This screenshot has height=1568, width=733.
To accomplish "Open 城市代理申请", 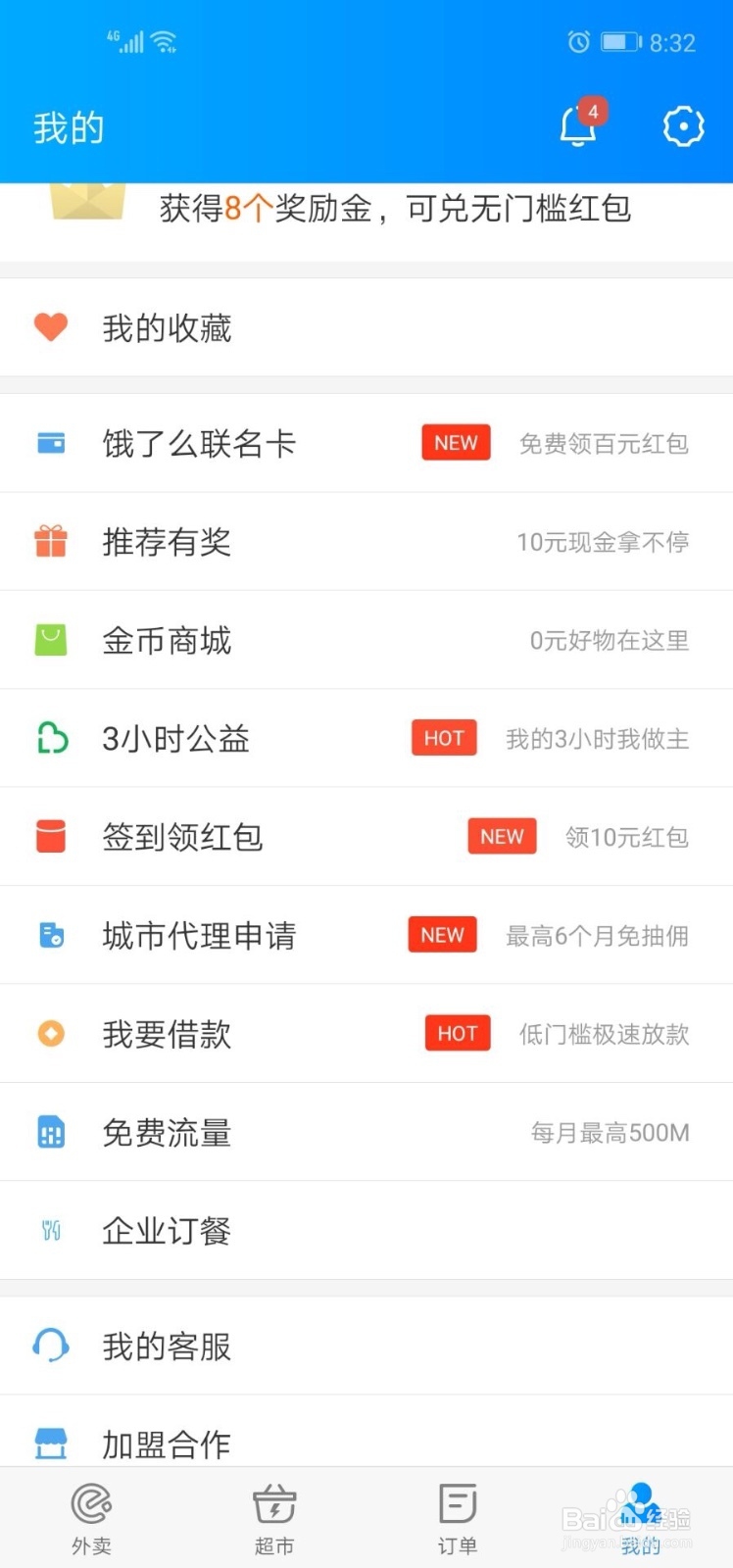I will [199, 935].
